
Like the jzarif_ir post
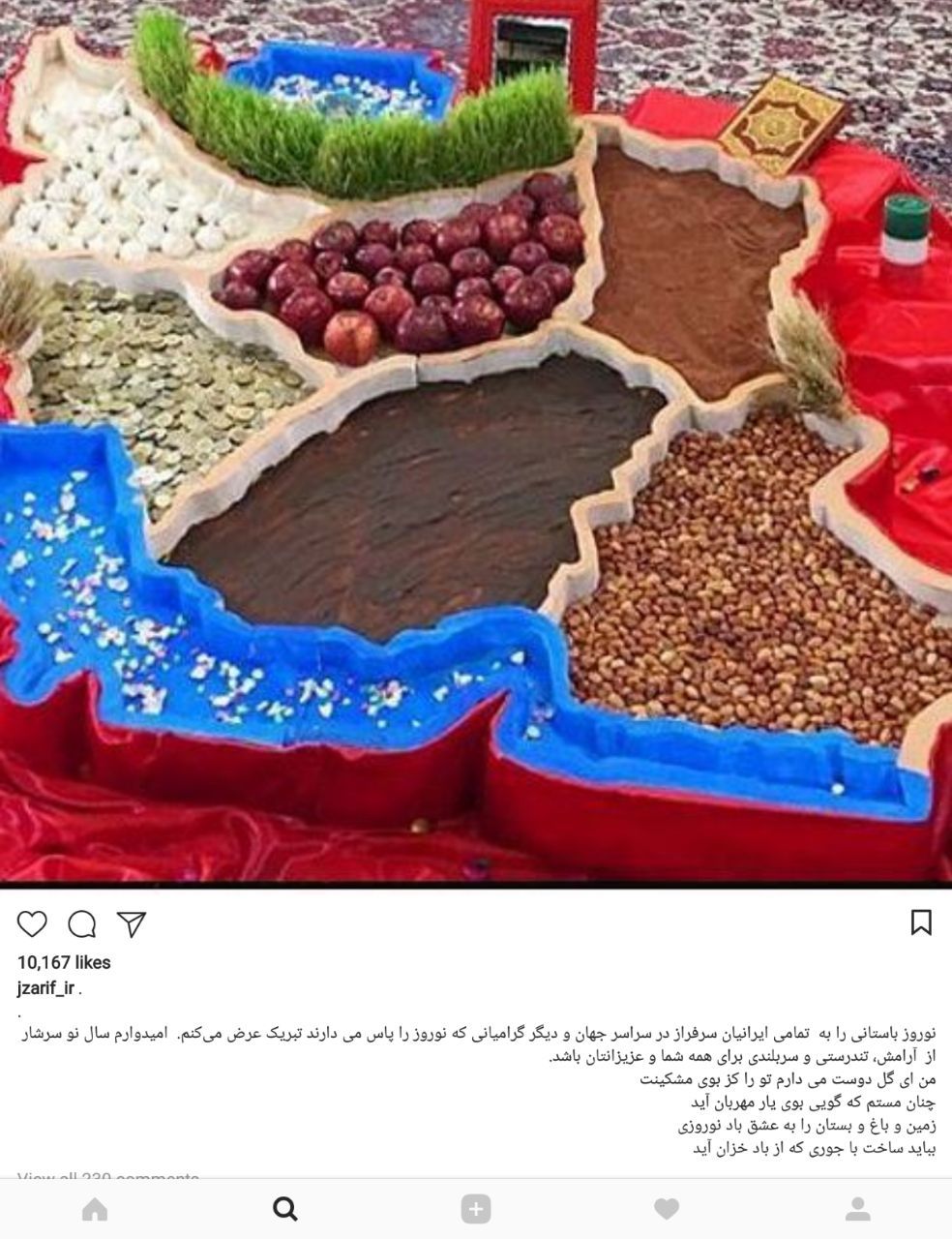(32, 923)
